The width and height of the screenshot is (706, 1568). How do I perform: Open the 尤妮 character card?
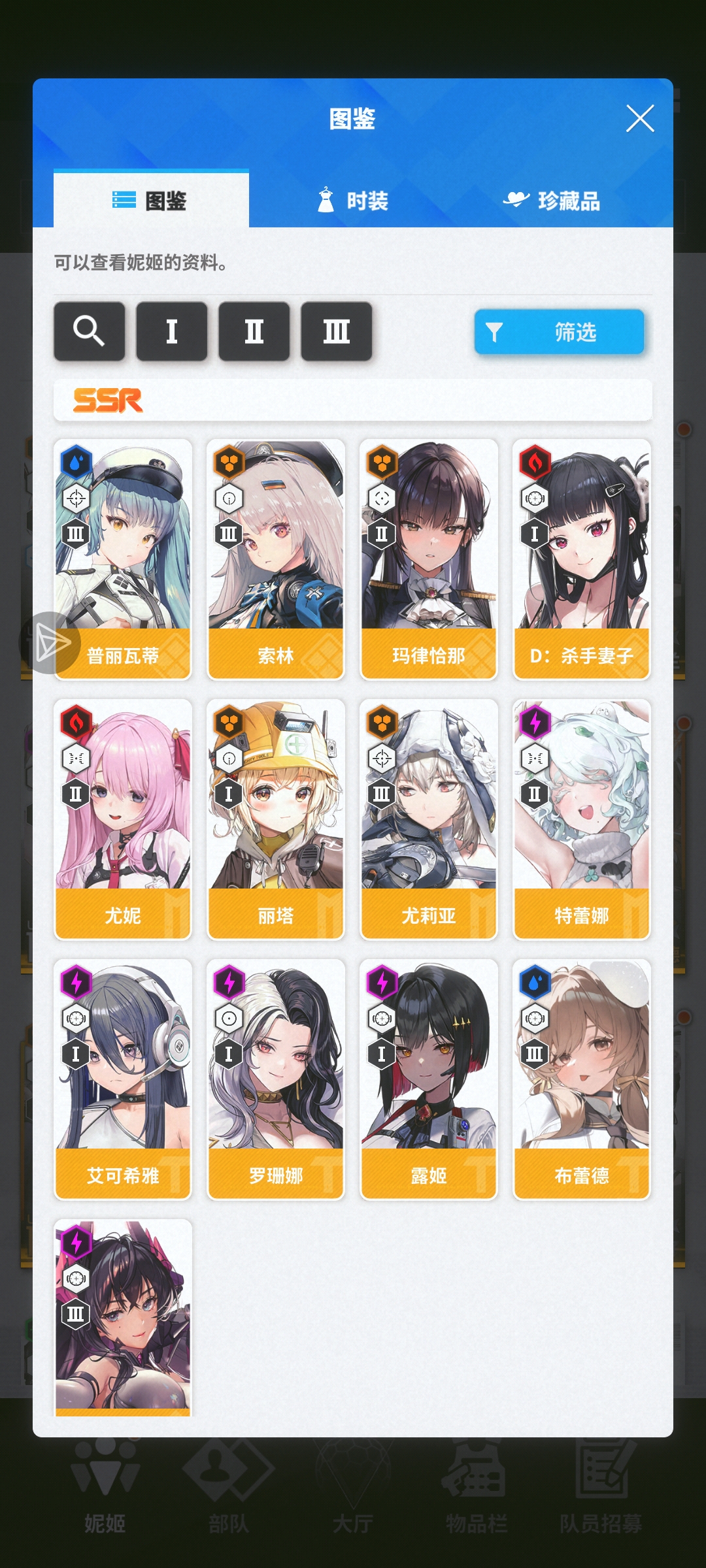(x=123, y=819)
